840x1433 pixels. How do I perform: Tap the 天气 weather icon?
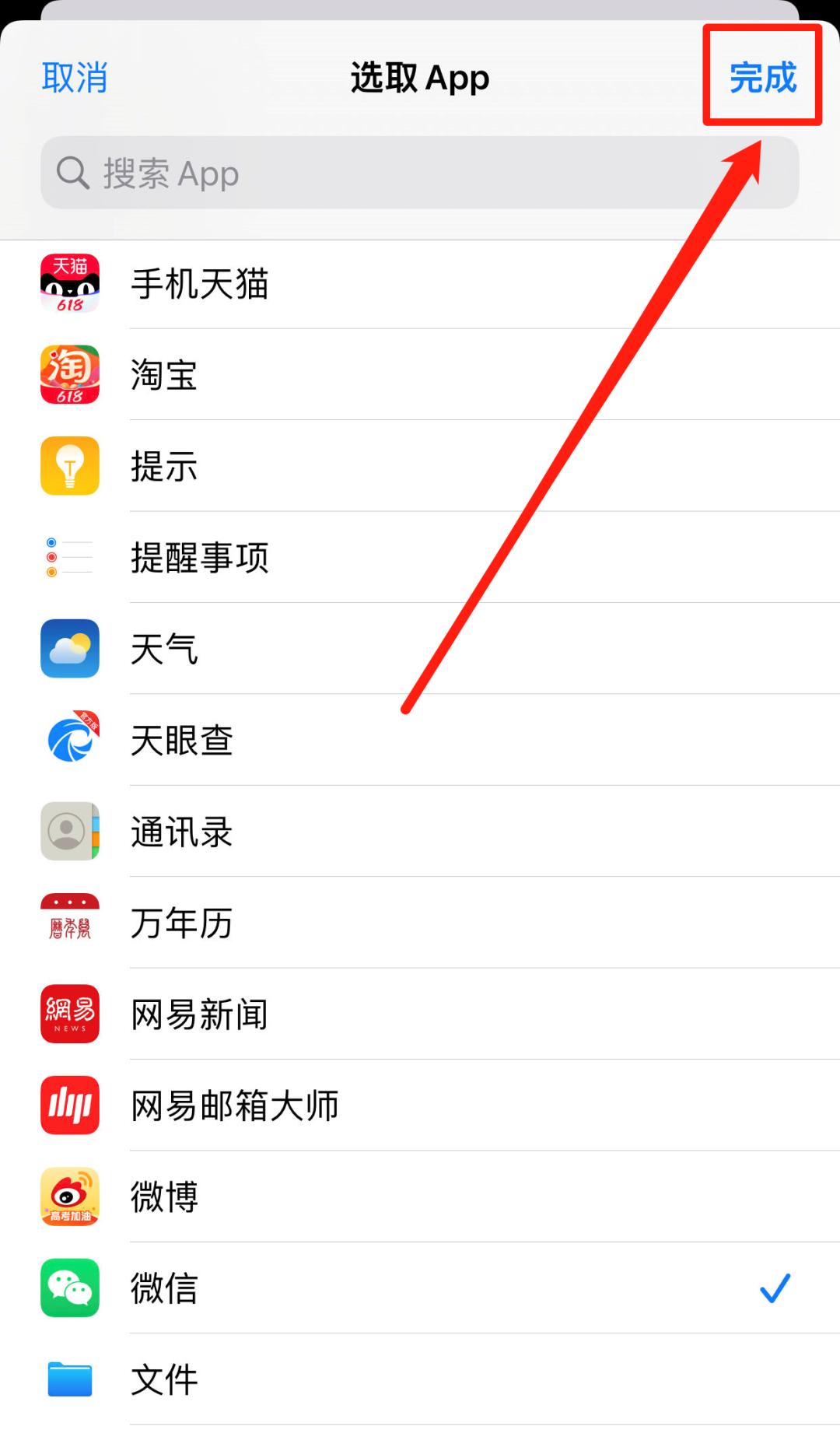click(x=69, y=649)
